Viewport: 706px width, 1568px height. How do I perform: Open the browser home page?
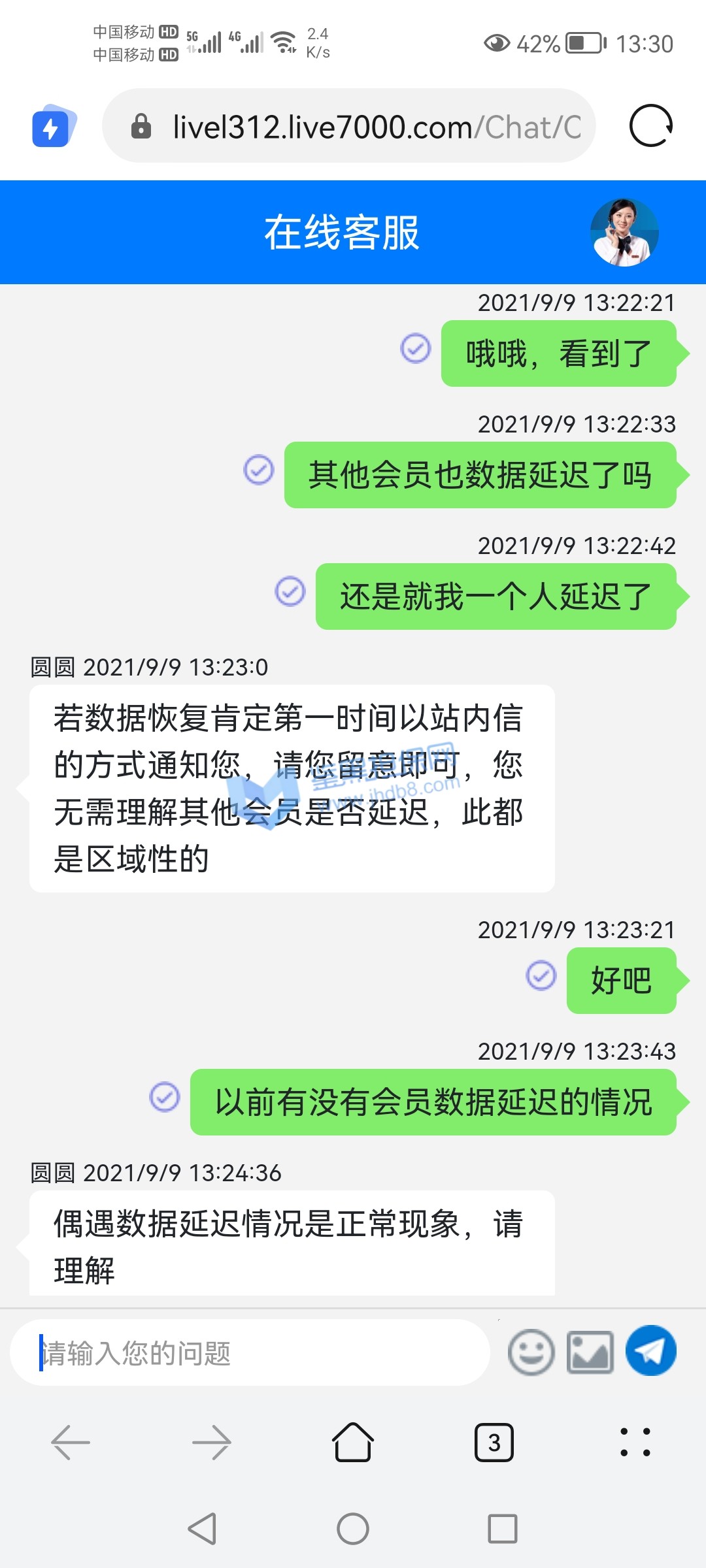point(353,1442)
